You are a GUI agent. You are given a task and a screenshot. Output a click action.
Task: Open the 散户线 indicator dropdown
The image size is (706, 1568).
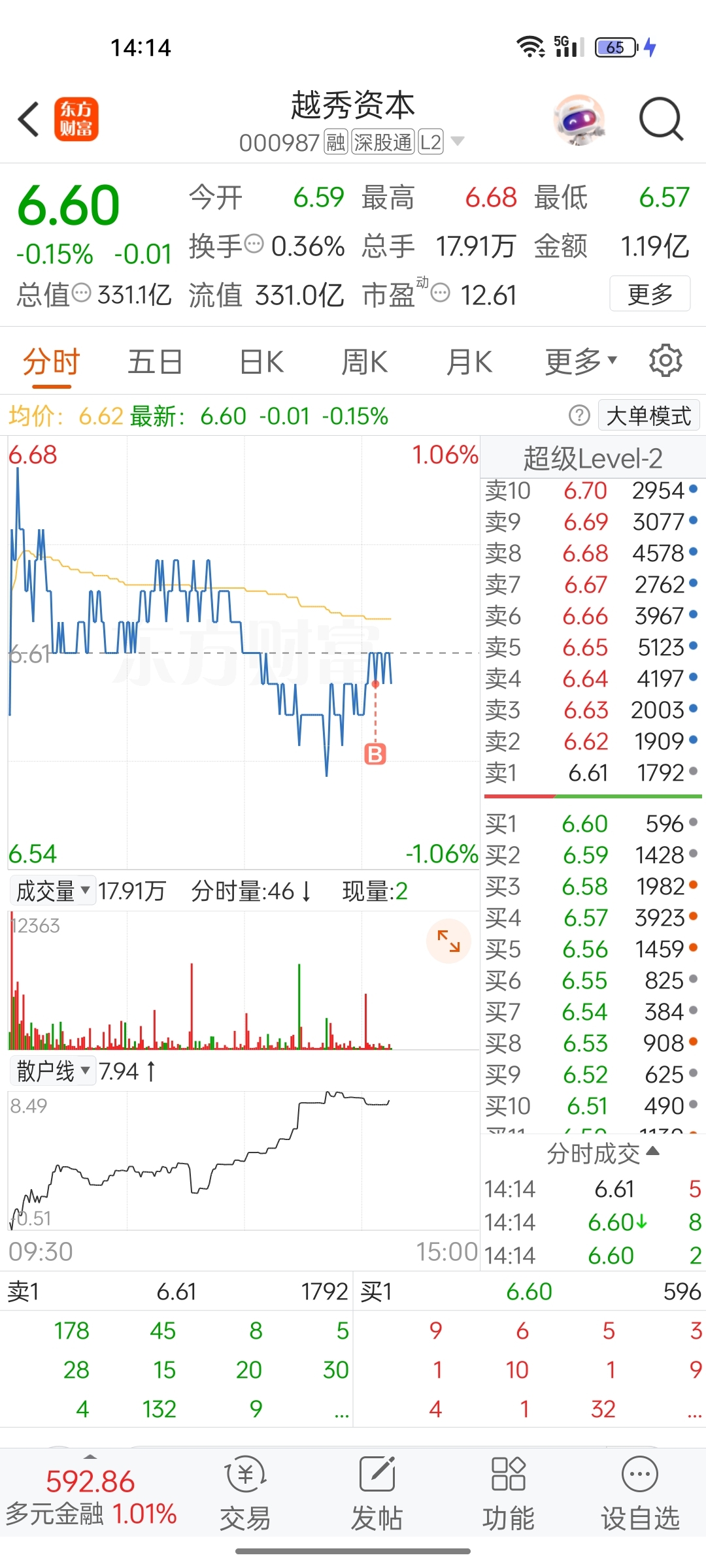[x=53, y=1071]
